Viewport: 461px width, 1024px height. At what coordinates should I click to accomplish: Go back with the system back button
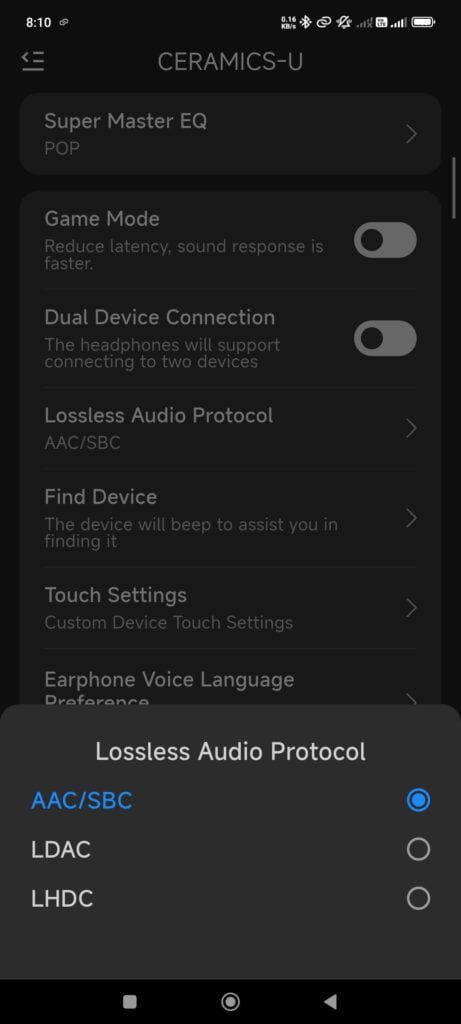pyautogui.click(x=330, y=1001)
